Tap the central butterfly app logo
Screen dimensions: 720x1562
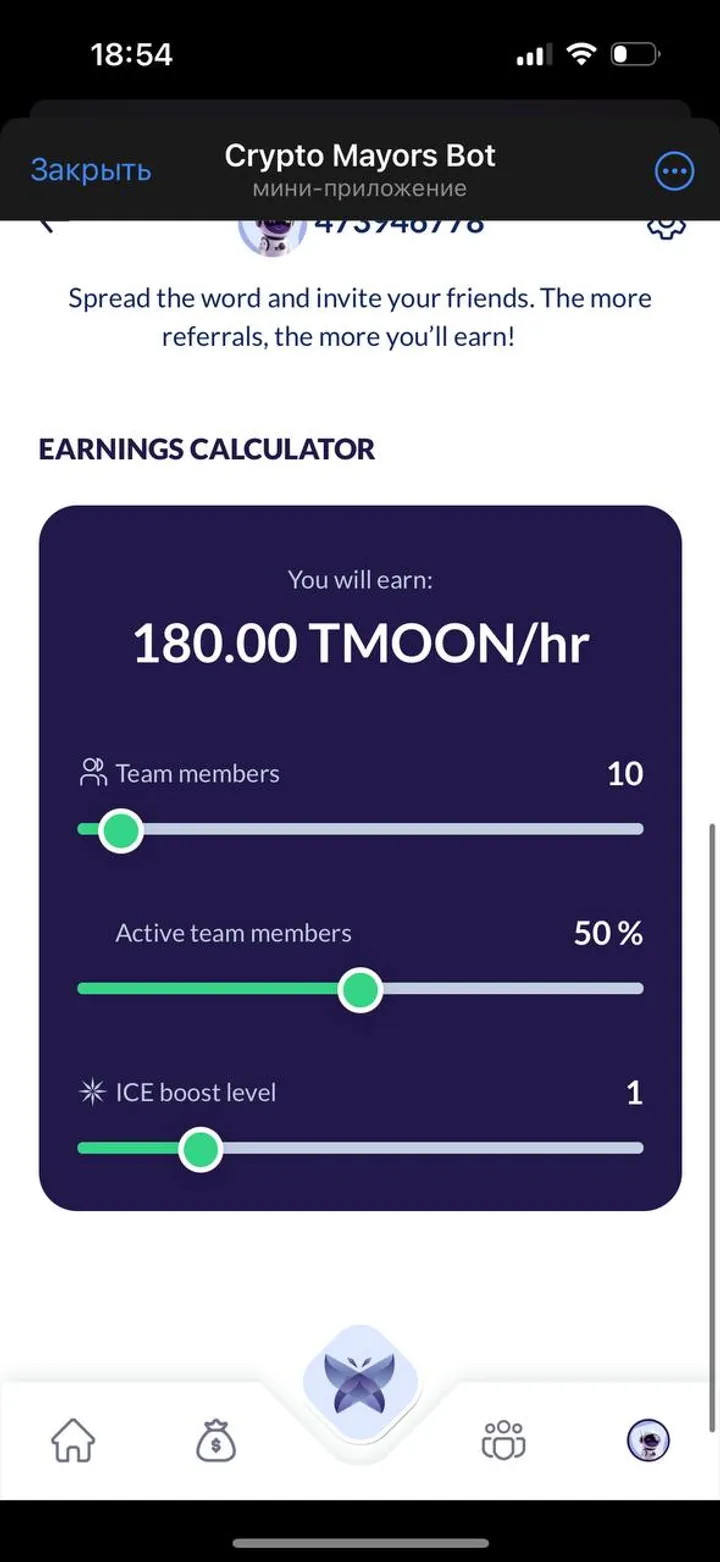pyautogui.click(x=360, y=1380)
